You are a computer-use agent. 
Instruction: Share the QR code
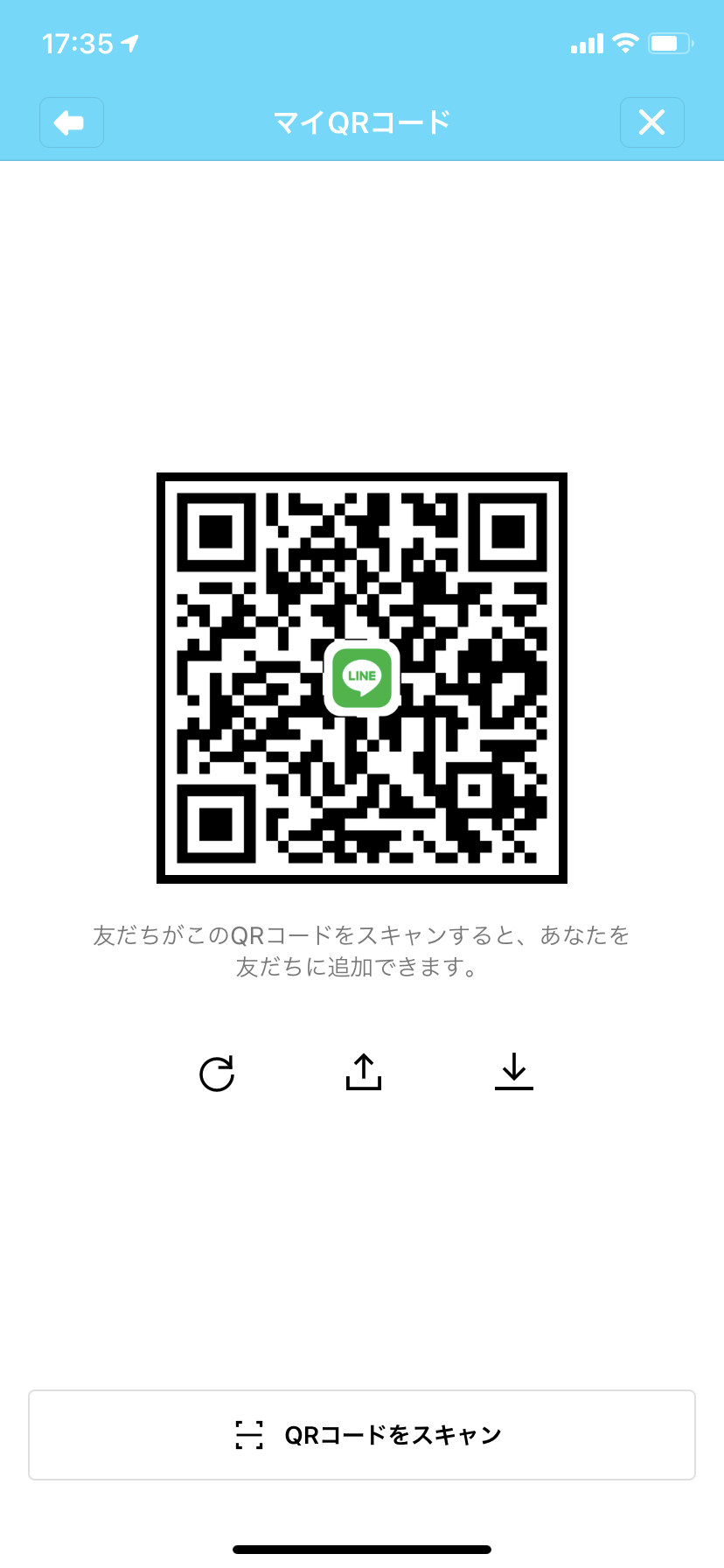(364, 1072)
